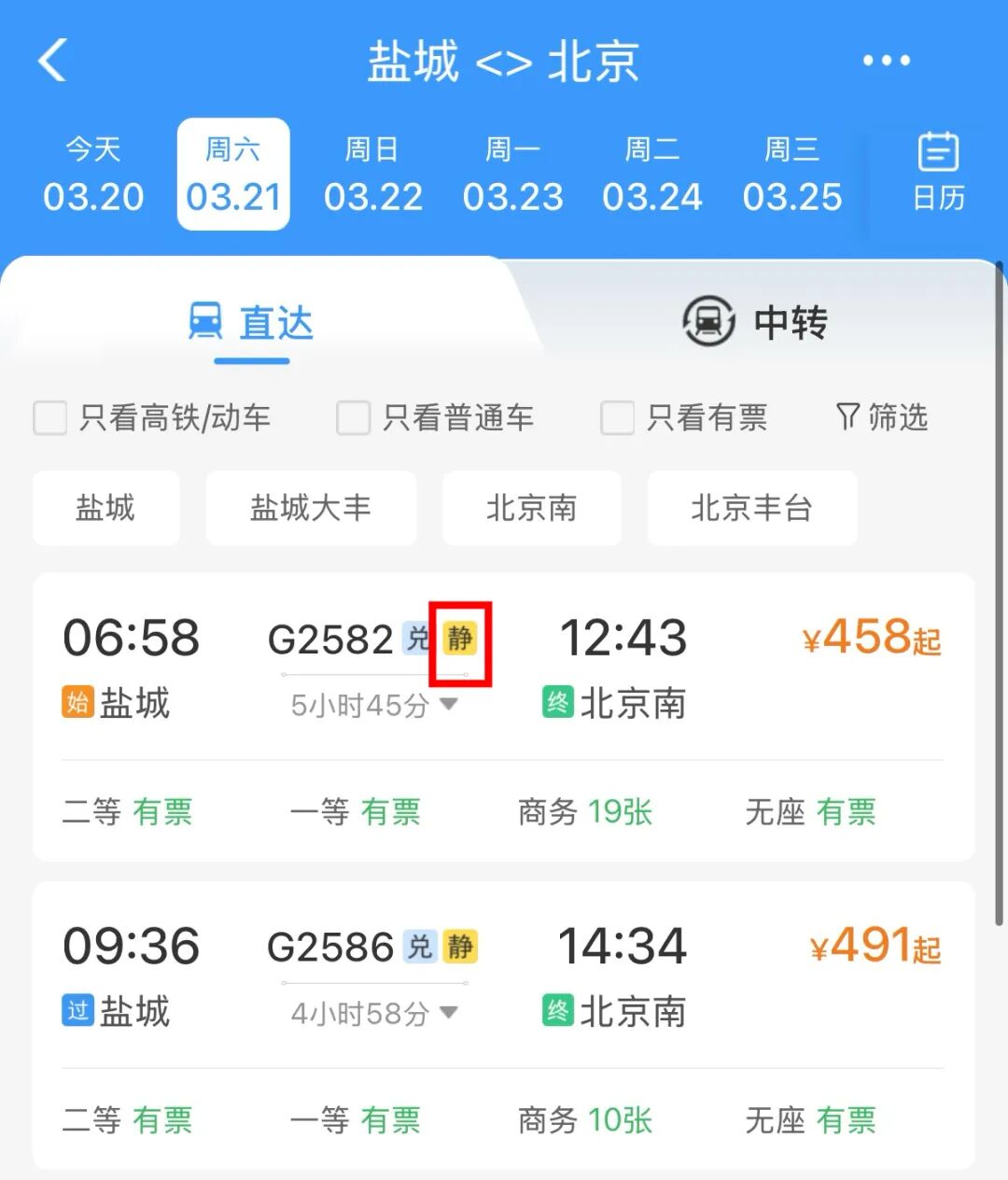Expand G2586 4小时58分 stop details
Viewport: 1008px width, 1180px height.
point(373,1013)
